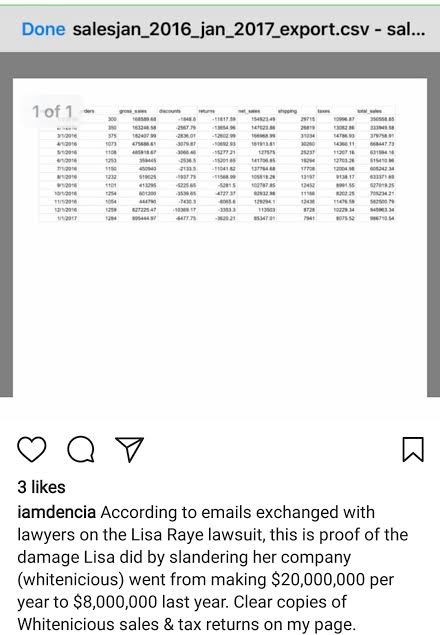Image resolution: width=440 pixels, height=635 pixels.
Task: Like the iamdencia post
Action: (x=32, y=450)
